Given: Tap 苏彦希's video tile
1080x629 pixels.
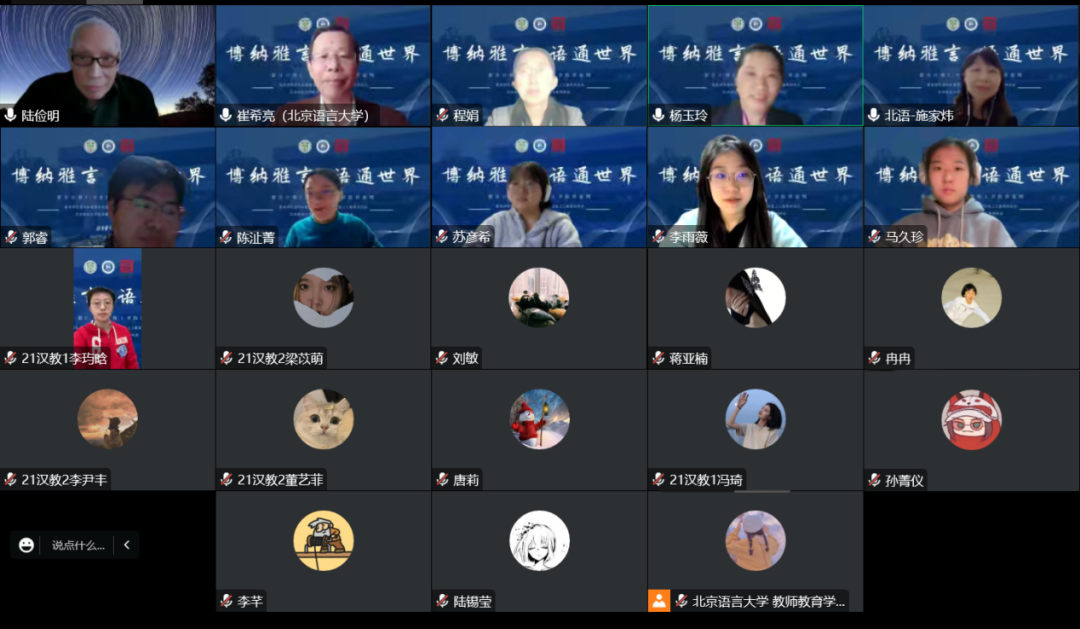Looking at the screenshot, I should pos(539,187).
